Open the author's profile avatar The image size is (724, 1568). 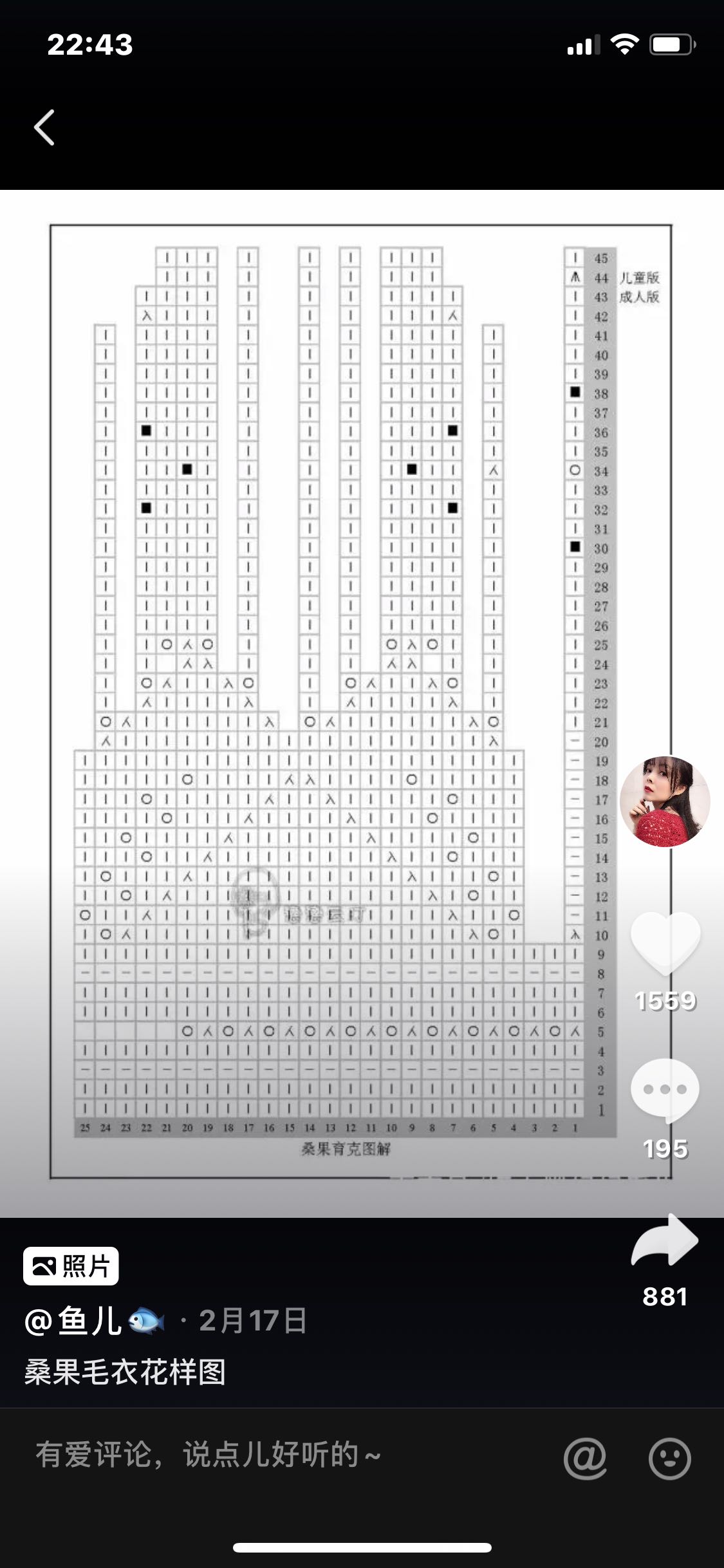(664, 801)
